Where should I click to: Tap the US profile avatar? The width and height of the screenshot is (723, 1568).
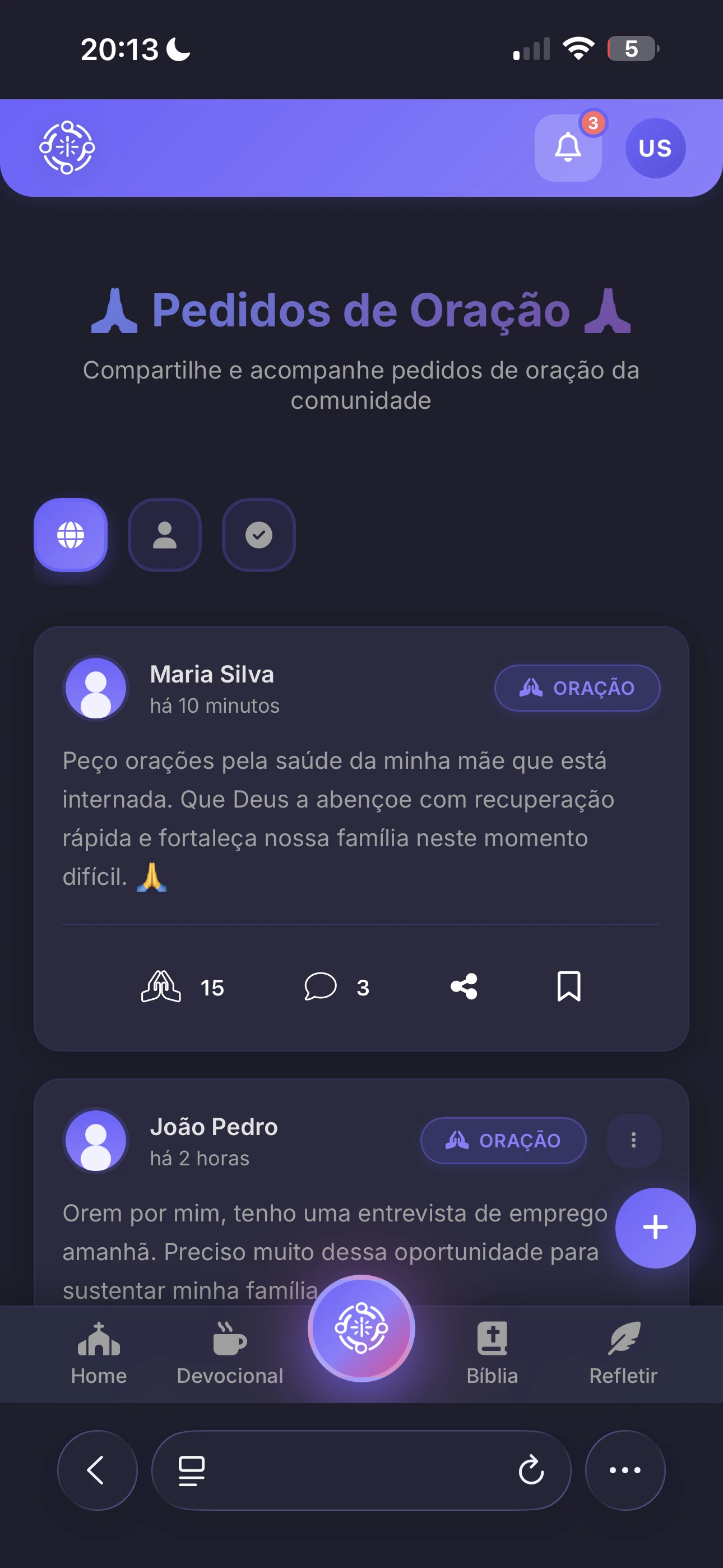click(x=655, y=148)
